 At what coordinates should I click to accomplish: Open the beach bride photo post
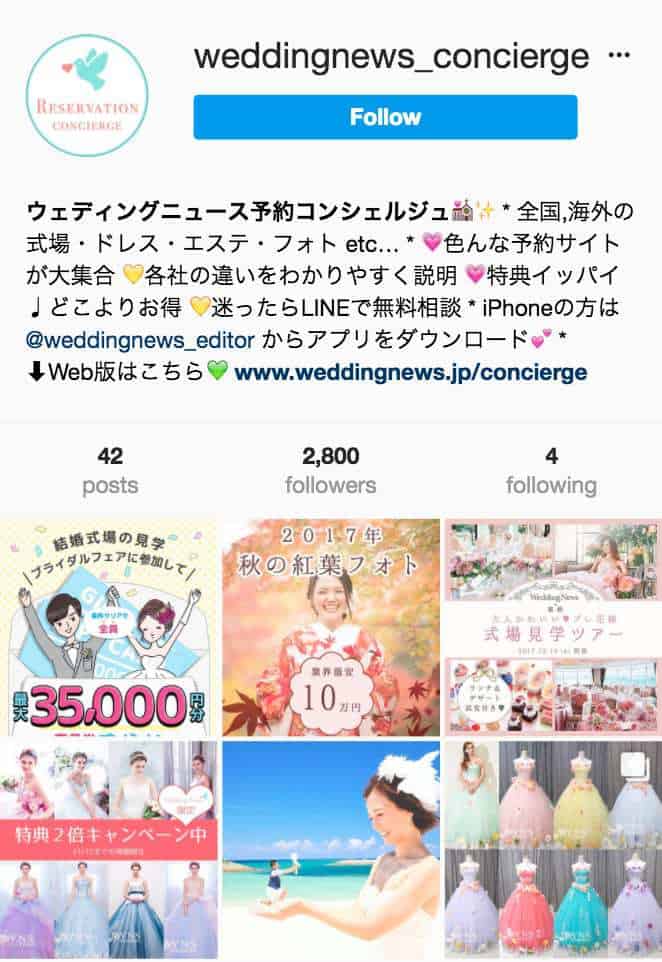[x=331, y=850]
